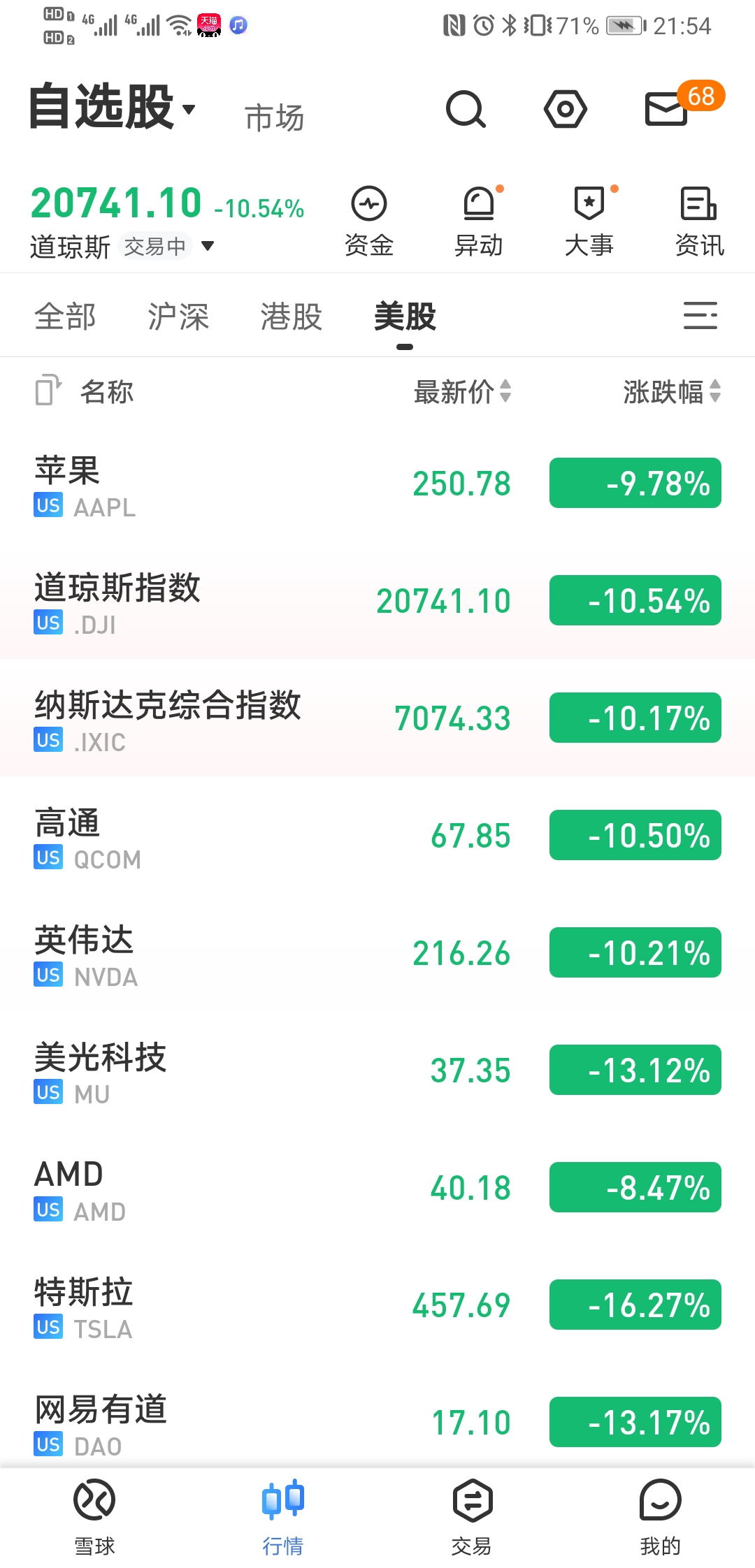This screenshot has height=1568, width=755.
Task: Go to the 雪球 home tab
Action: pos(94,1518)
